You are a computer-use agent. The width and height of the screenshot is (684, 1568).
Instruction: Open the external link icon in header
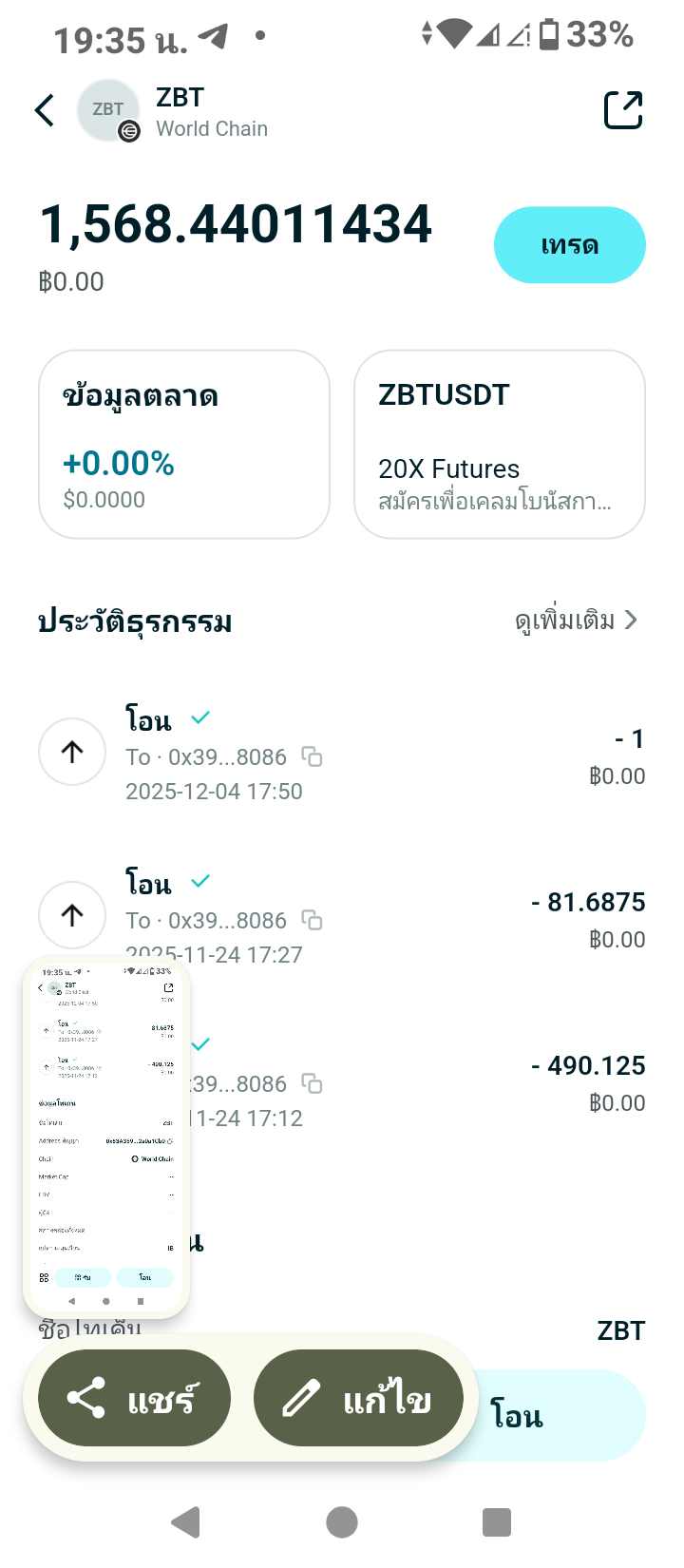tap(623, 110)
